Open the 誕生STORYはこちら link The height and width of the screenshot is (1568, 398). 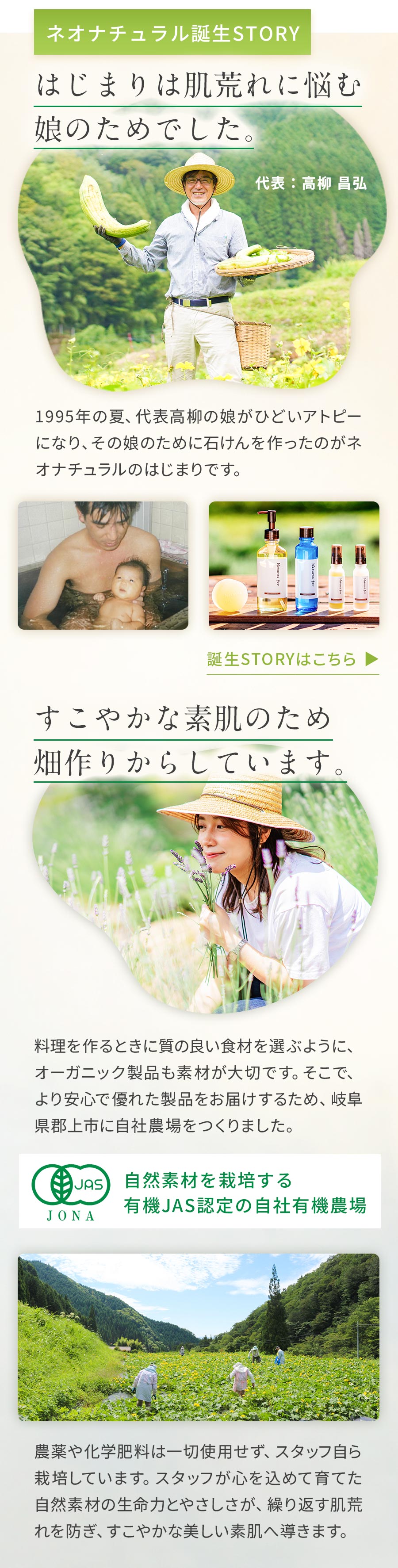292,659
